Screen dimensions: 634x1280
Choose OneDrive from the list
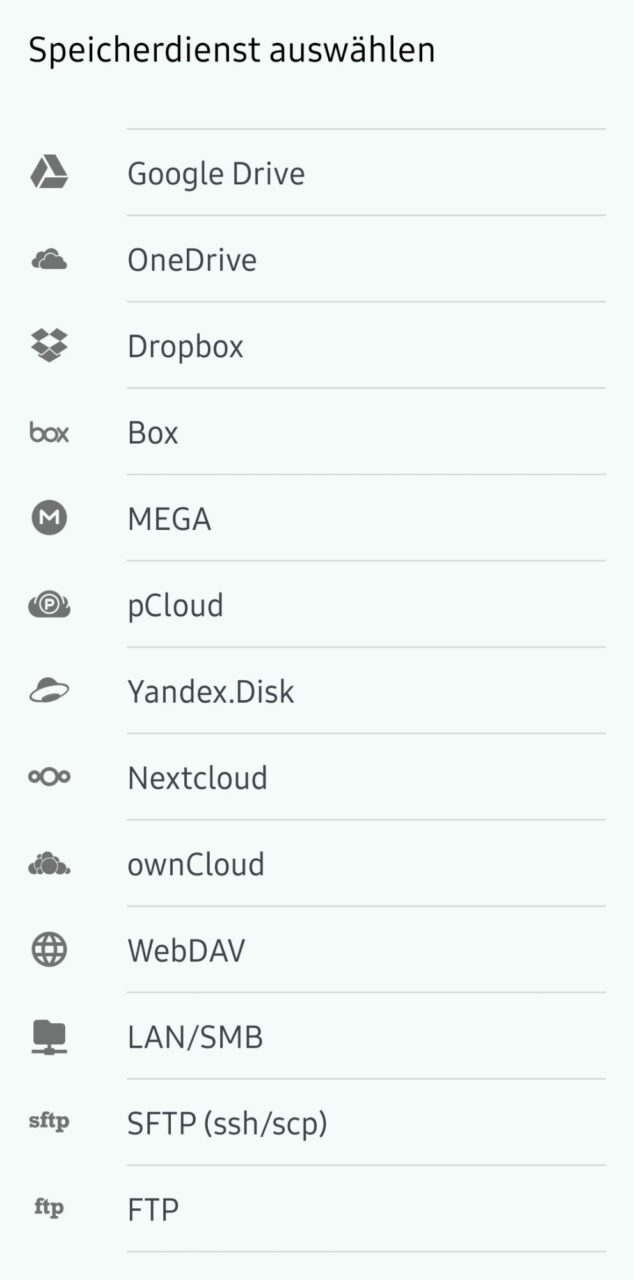[x=192, y=260]
